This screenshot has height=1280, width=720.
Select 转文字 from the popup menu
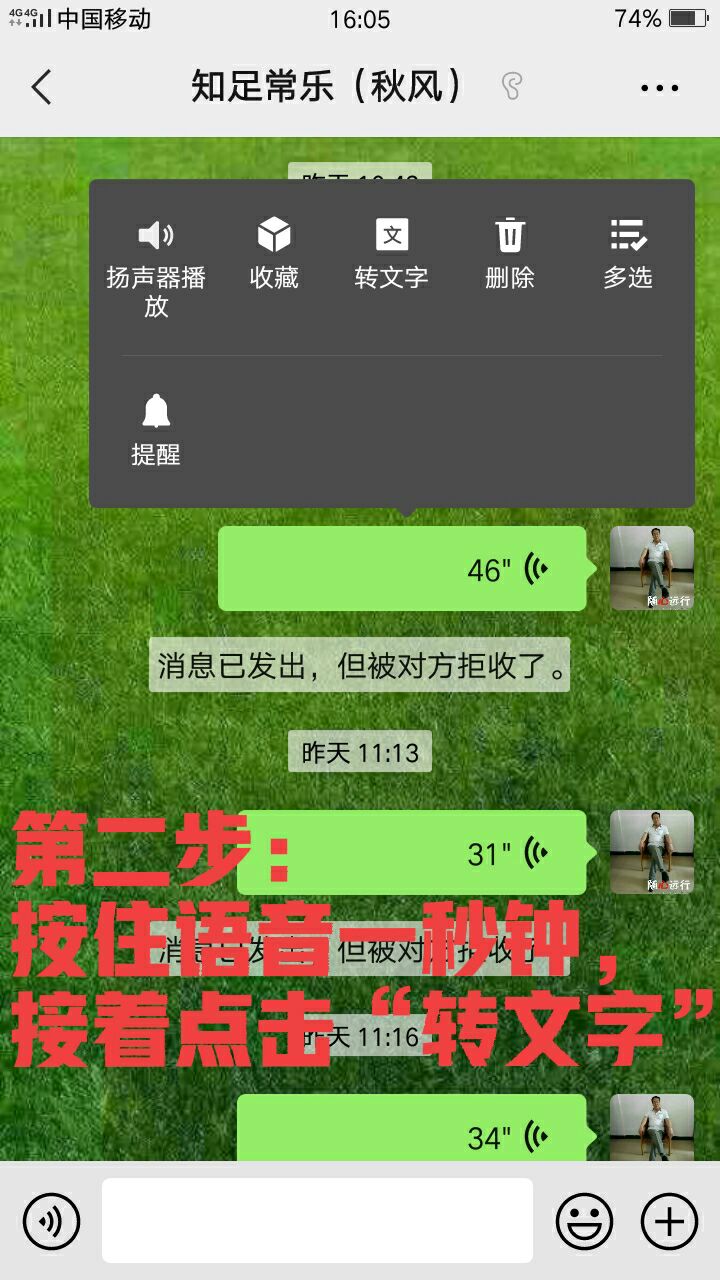tap(391, 250)
